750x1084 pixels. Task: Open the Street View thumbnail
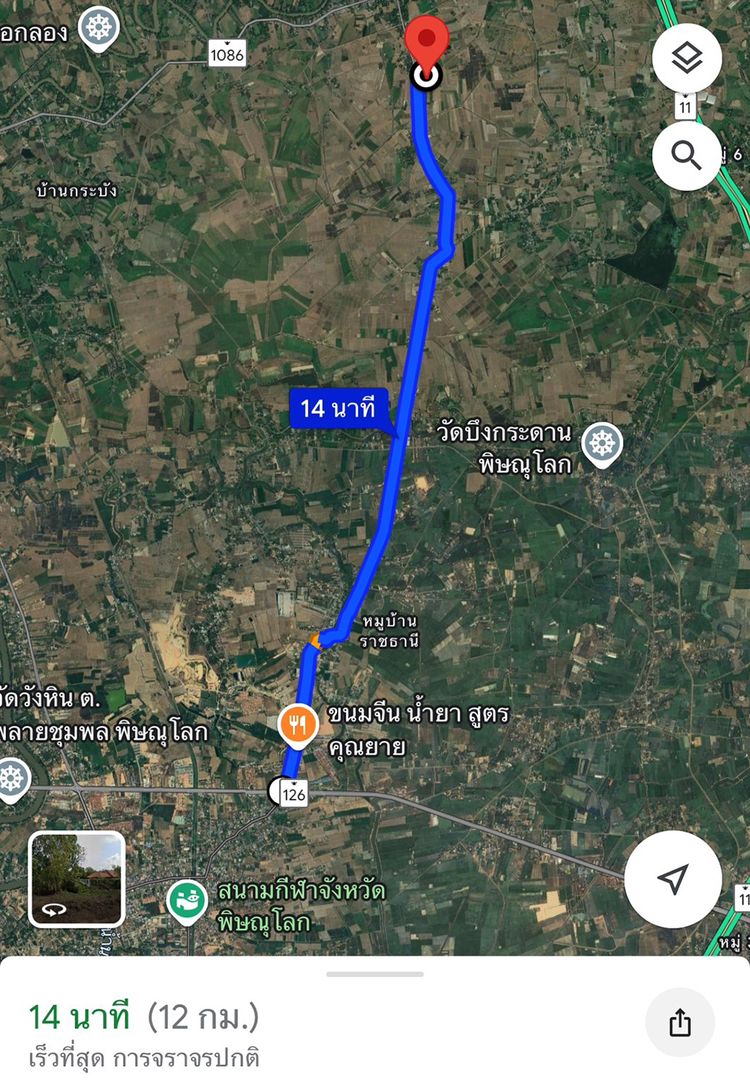[x=77, y=879]
